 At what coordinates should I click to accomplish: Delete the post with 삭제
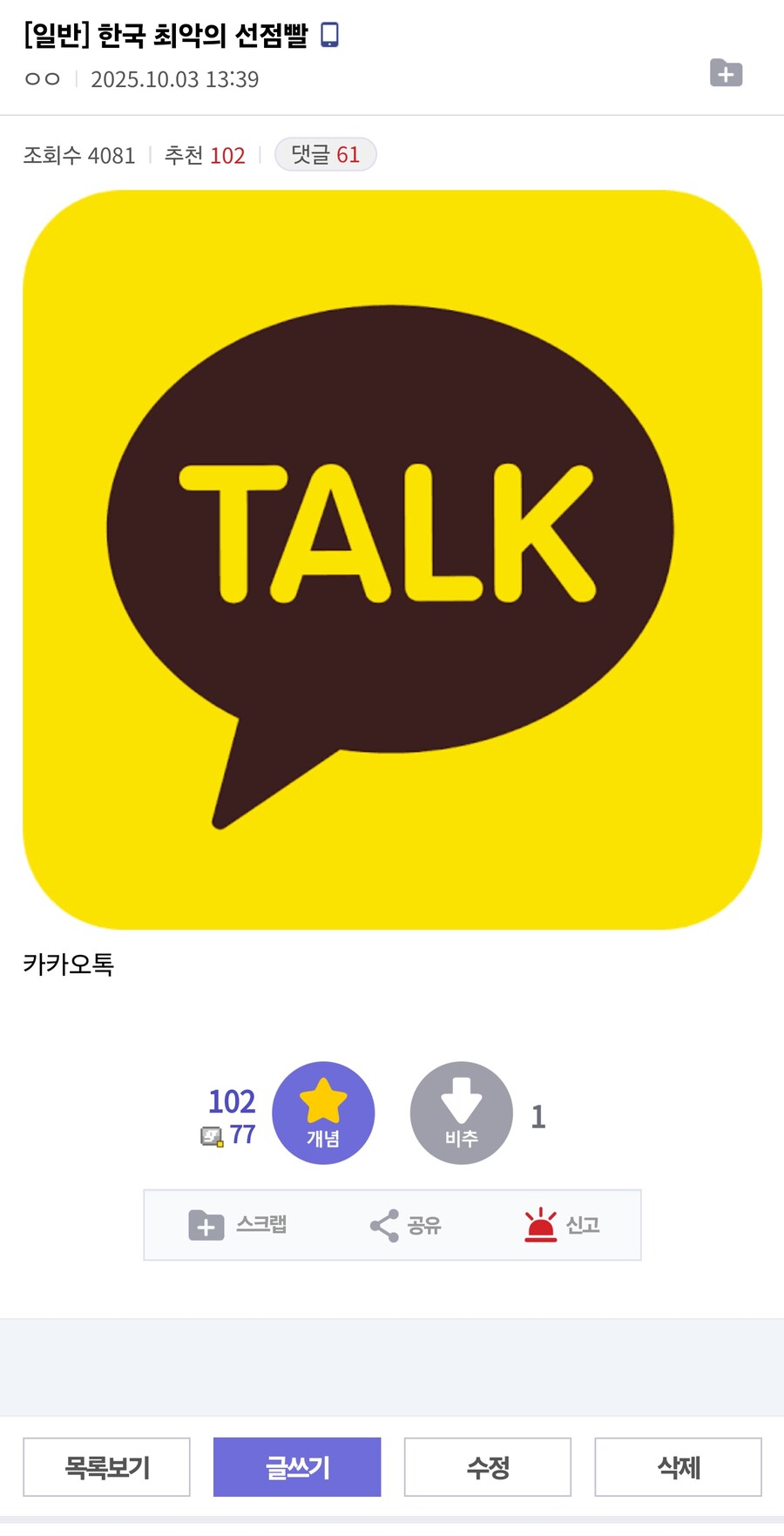coord(678,1467)
